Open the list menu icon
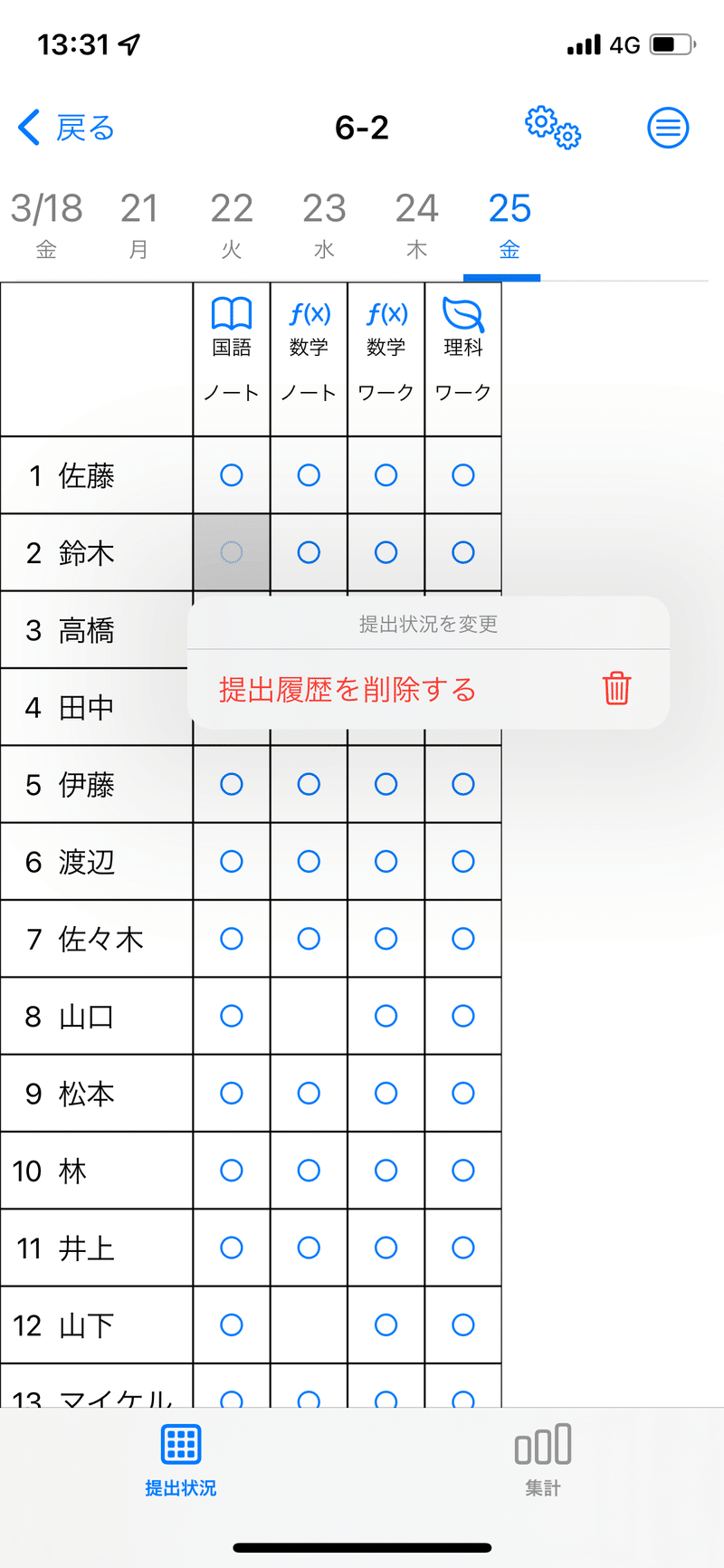The image size is (724, 1568). pyautogui.click(x=668, y=128)
